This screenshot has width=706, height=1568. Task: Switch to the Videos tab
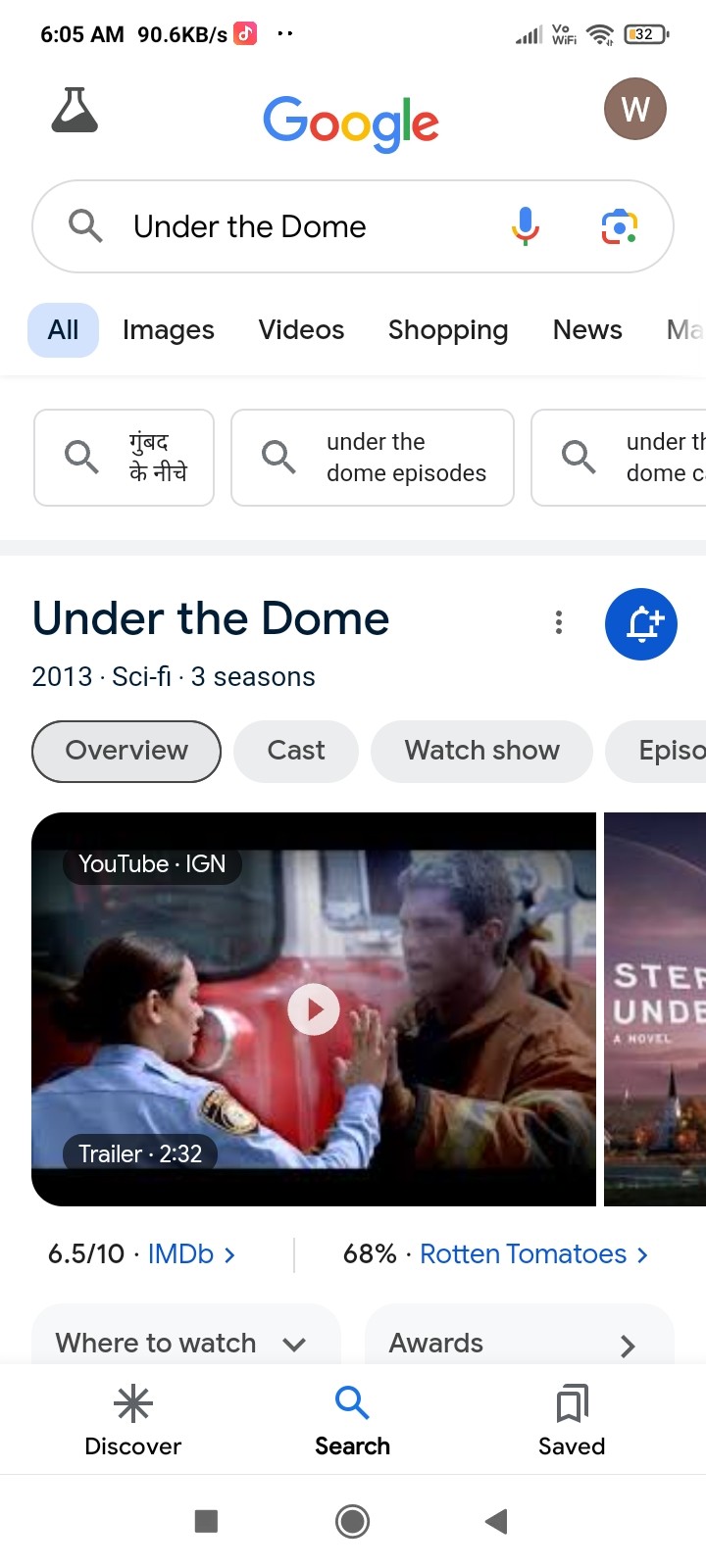tap(301, 330)
